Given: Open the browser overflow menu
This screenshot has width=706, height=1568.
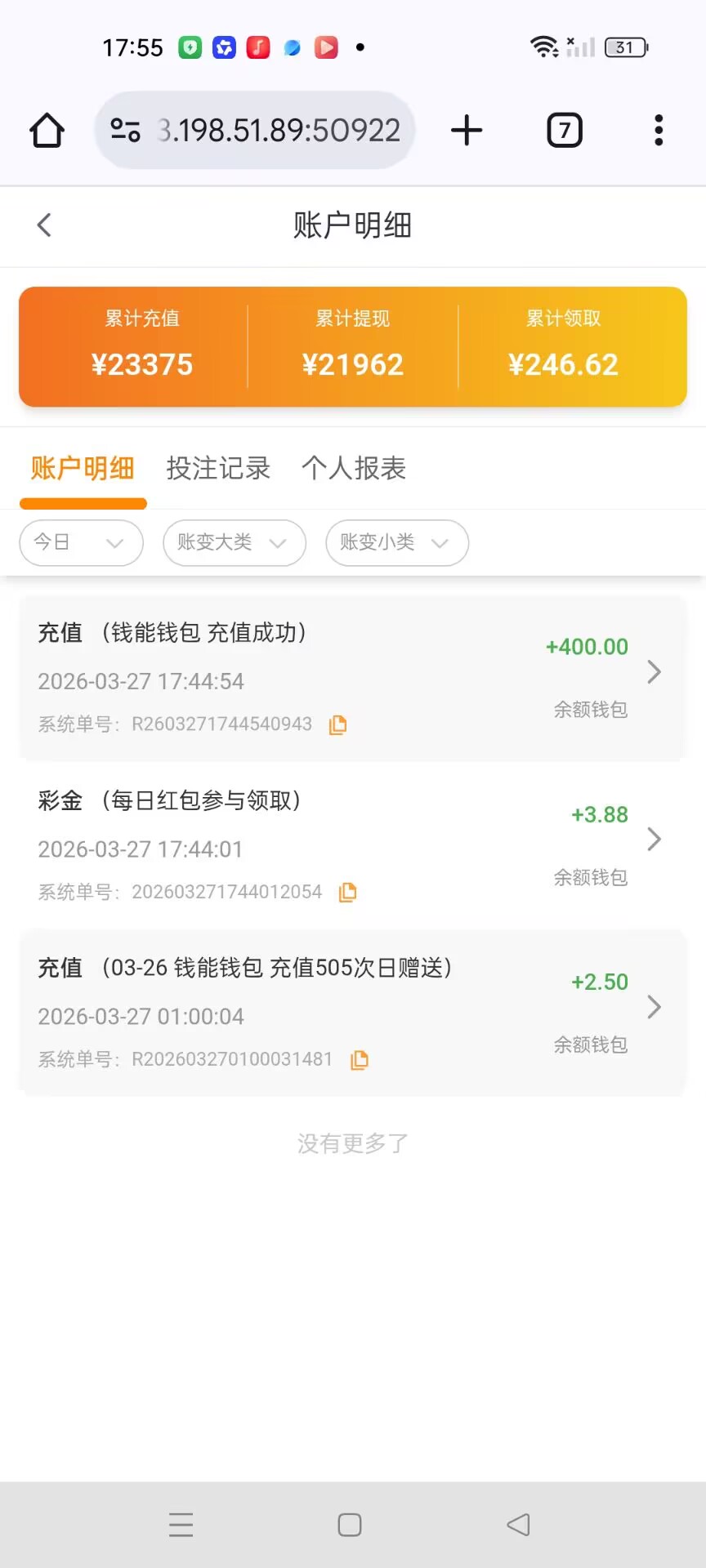Looking at the screenshot, I should tap(659, 131).
